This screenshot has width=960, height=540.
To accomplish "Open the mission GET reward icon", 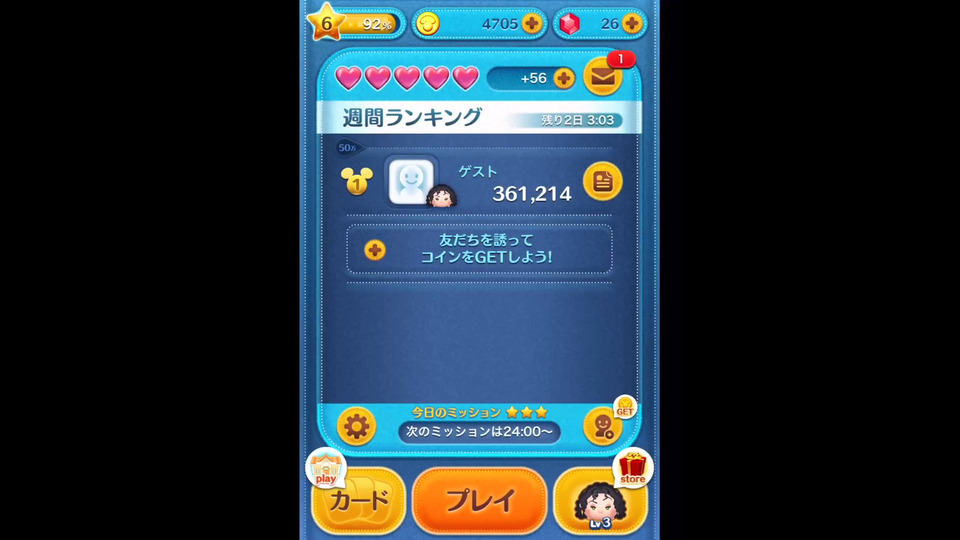I will tap(603, 426).
